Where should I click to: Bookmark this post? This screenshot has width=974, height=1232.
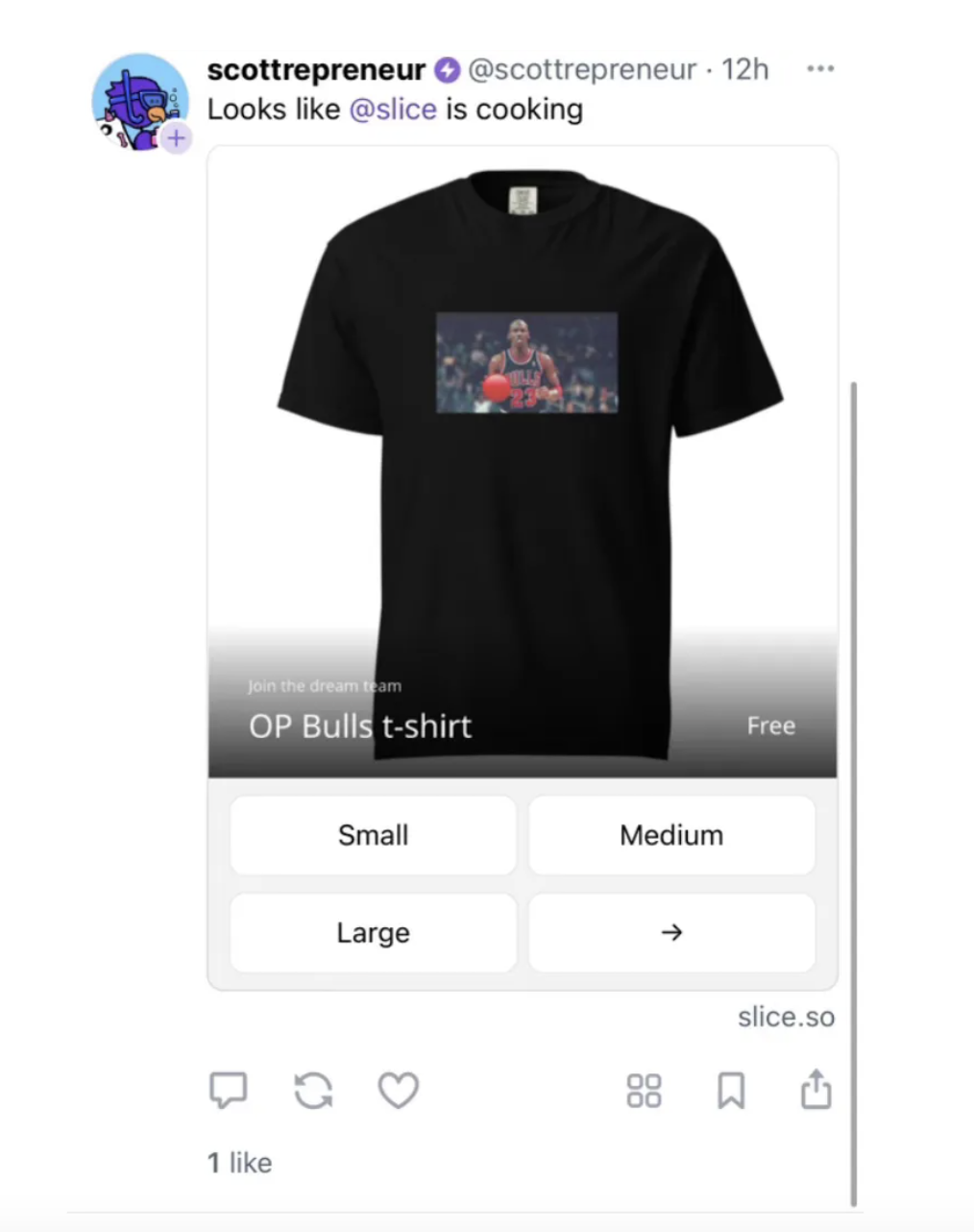731,1091
